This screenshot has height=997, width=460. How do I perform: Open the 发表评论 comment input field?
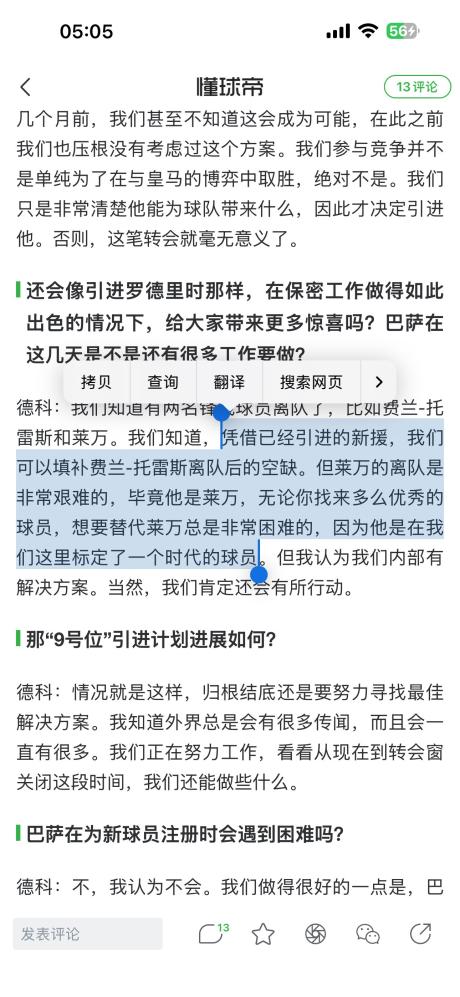[x=88, y=933]
